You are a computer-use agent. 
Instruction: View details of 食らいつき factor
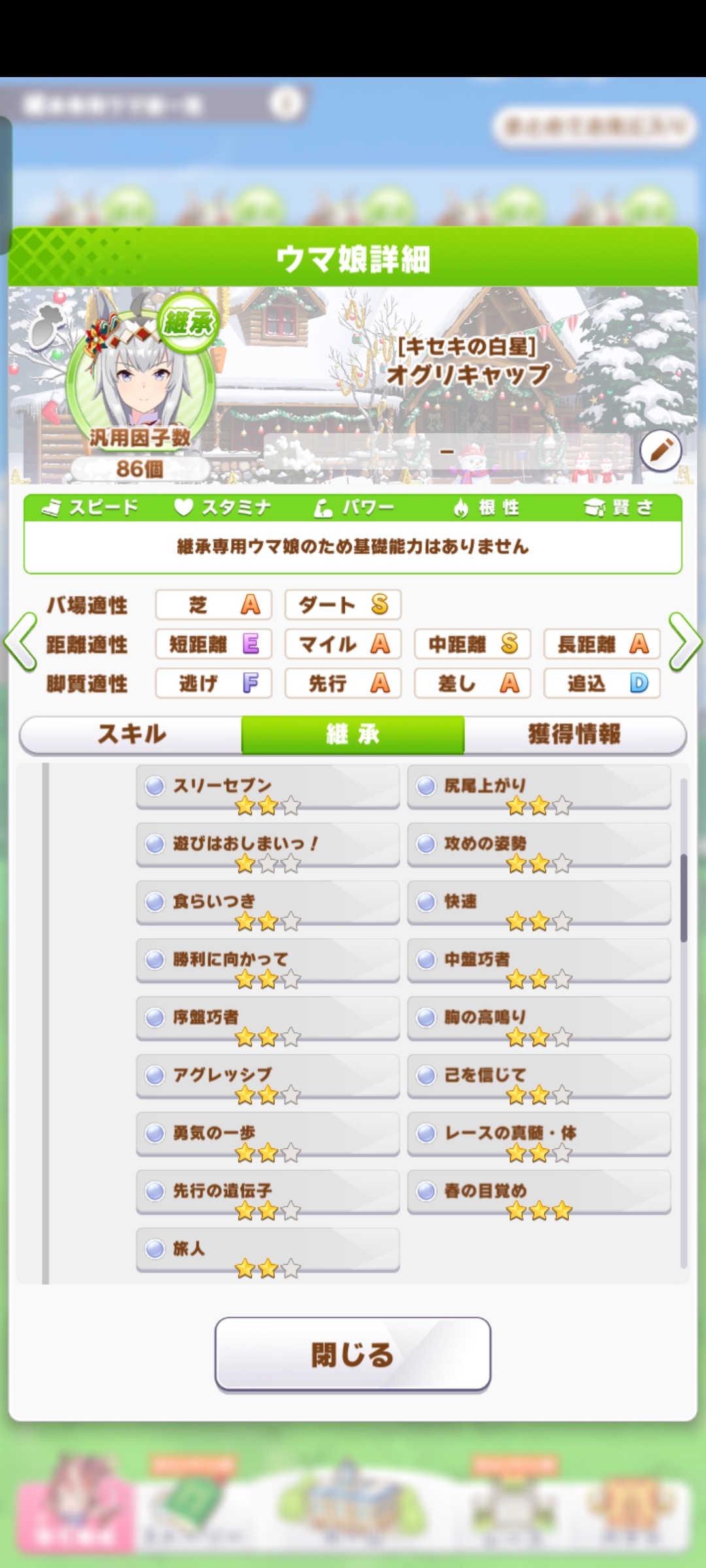pos(267,903)
